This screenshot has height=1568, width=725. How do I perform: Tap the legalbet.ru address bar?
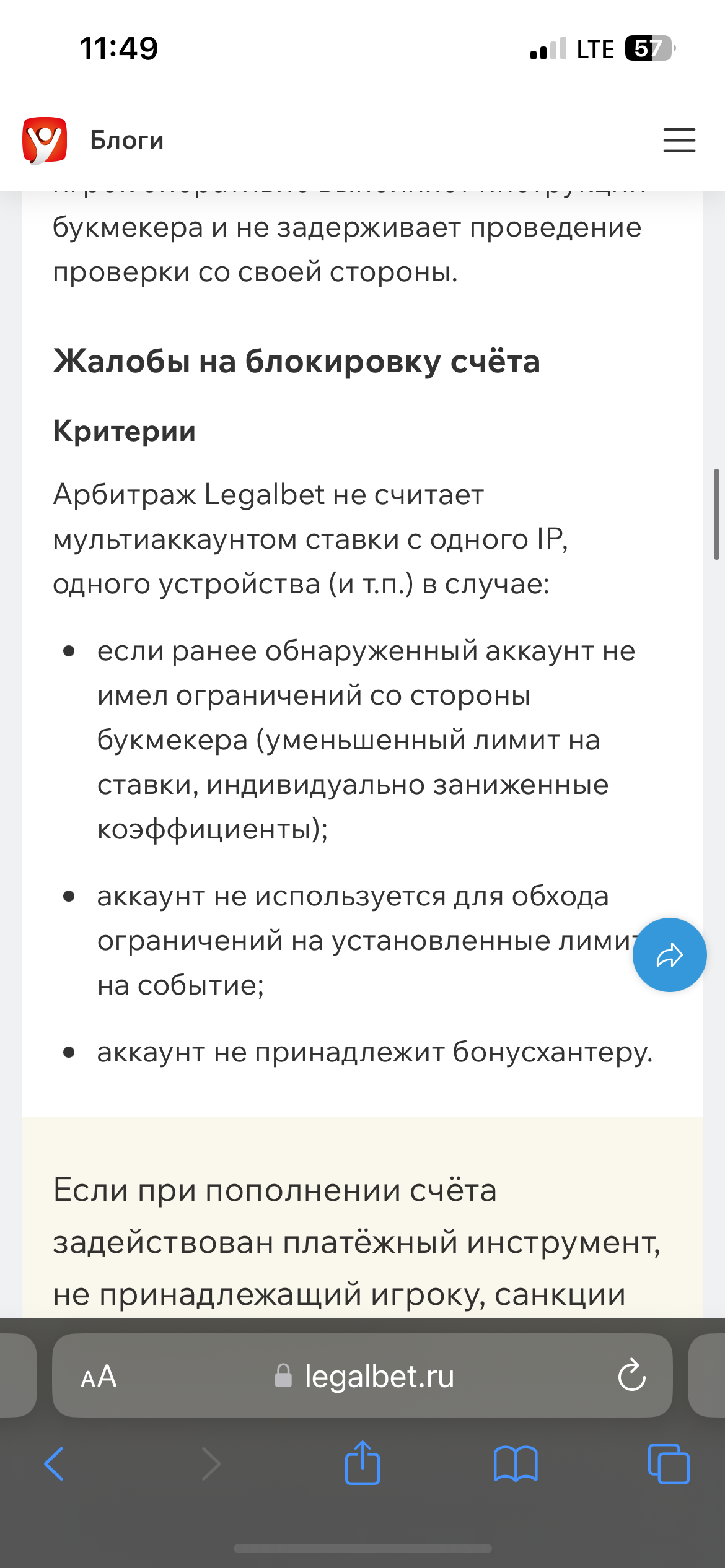(x=366, y=1377)
